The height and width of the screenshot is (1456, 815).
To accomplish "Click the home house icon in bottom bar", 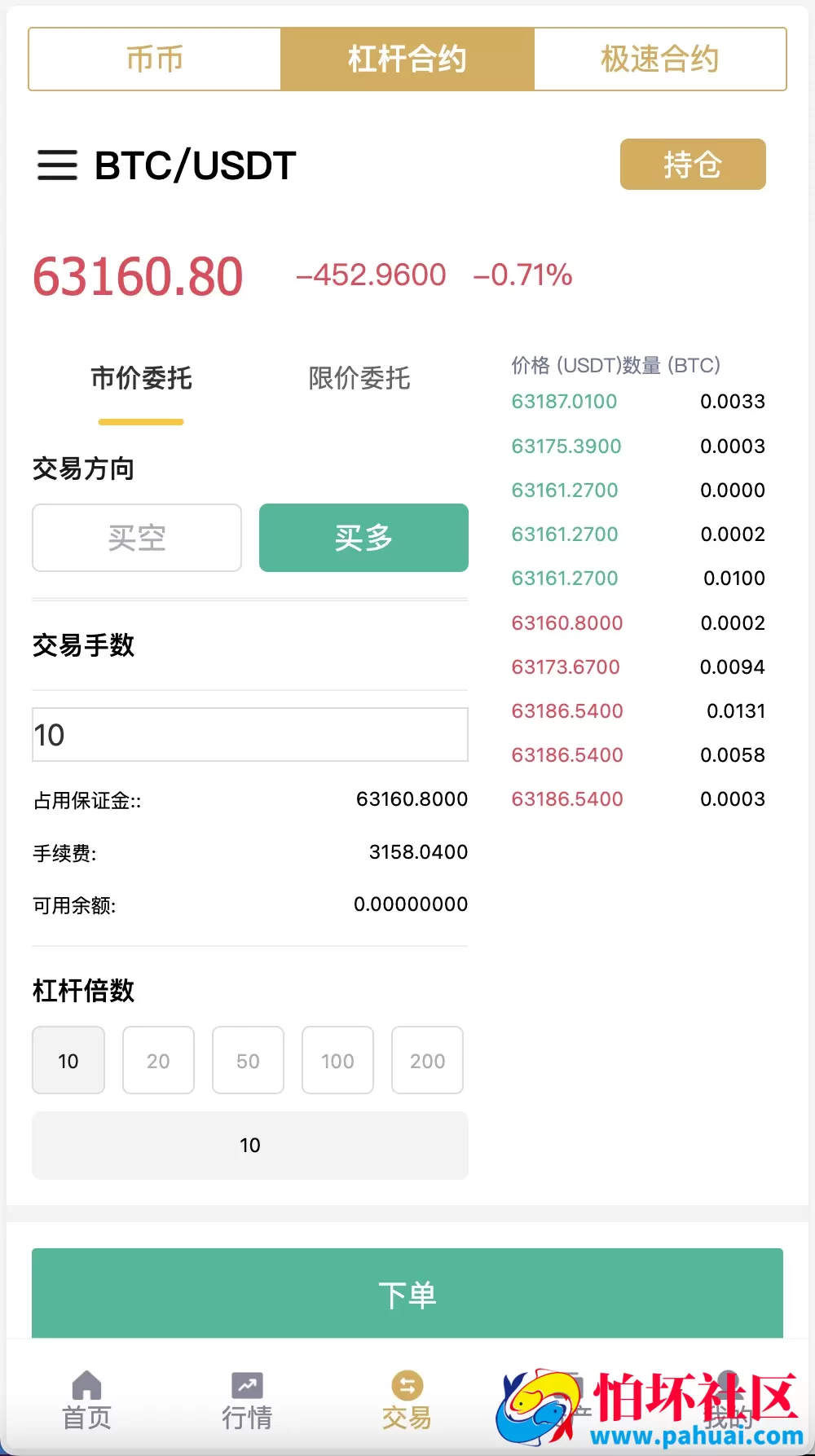I will coord(86,1385).
